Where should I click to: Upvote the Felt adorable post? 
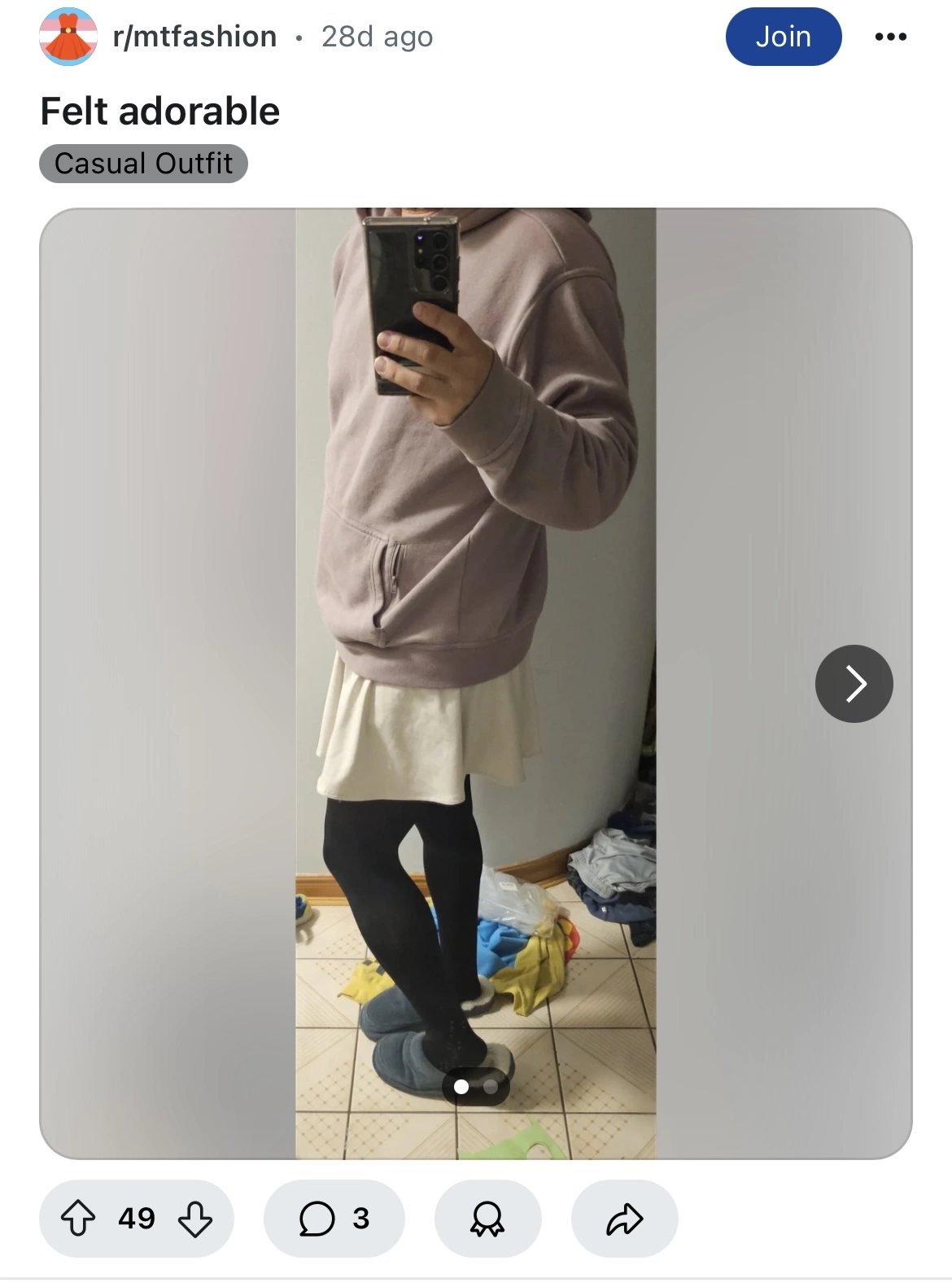click(x=79, y=1219)
